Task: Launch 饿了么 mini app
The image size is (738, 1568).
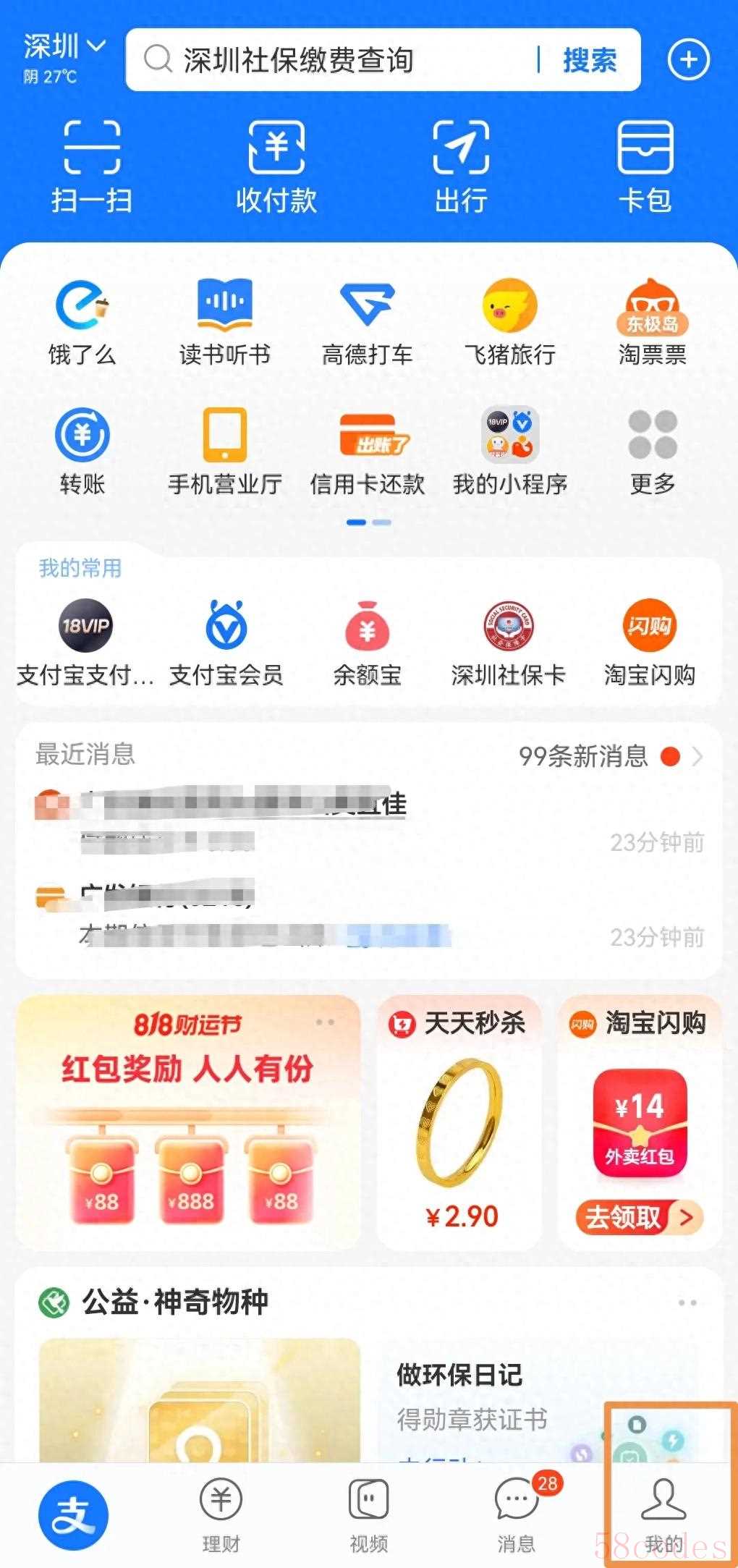Action: coord(82,322)
